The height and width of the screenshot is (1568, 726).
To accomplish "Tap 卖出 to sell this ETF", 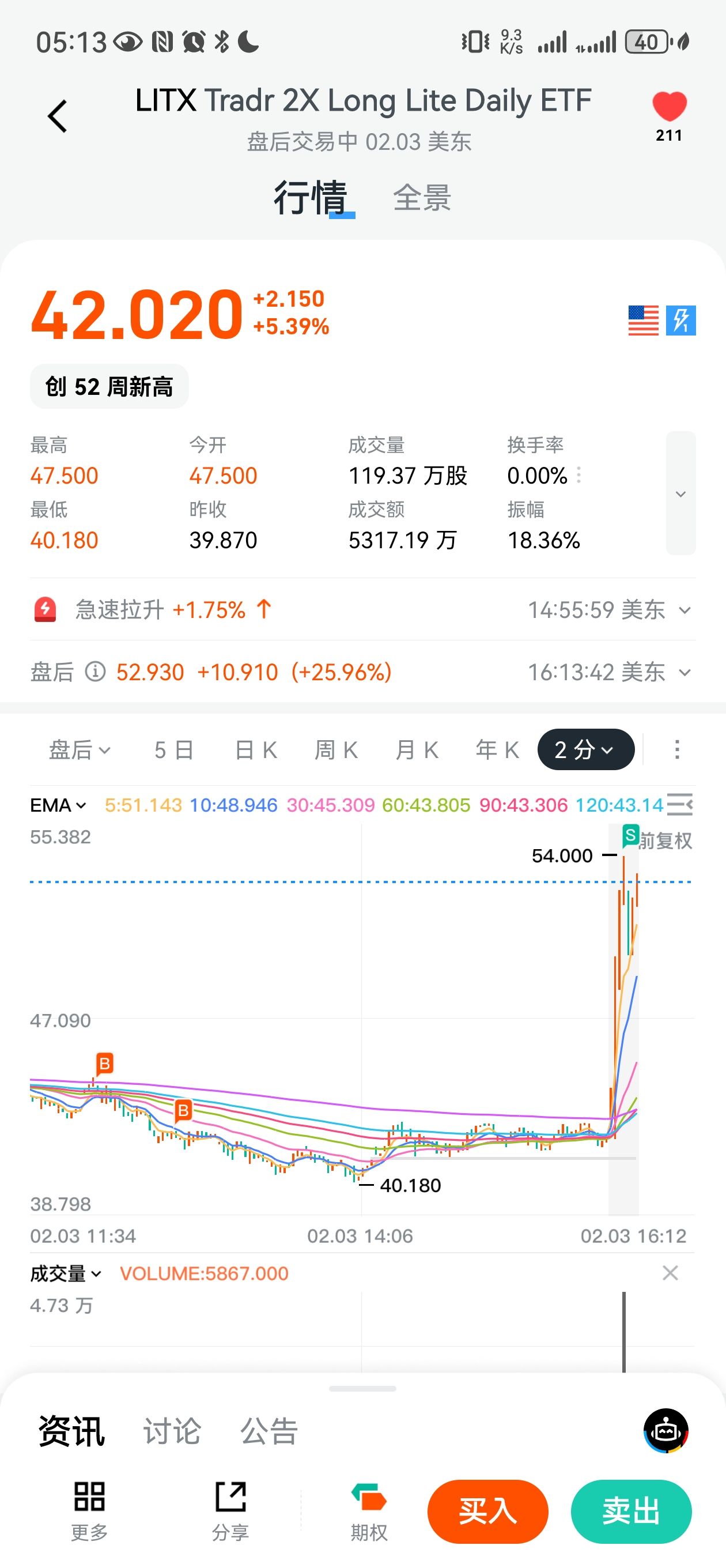I will pos(630,1512).
